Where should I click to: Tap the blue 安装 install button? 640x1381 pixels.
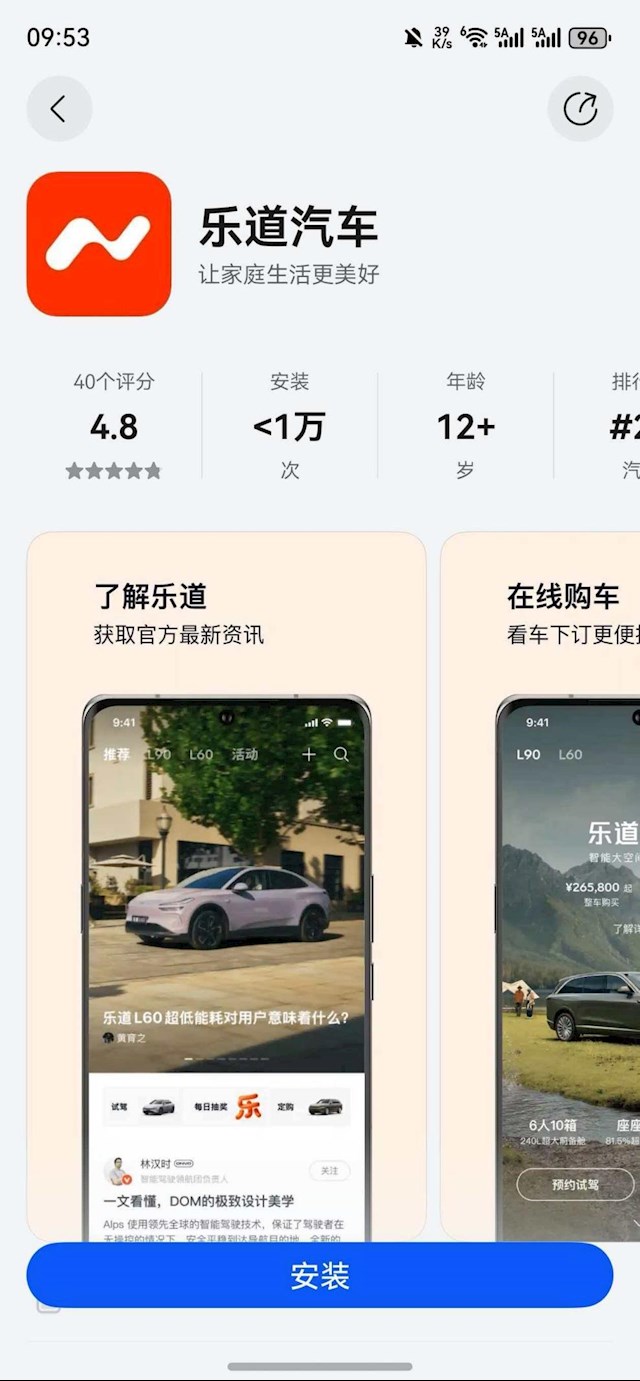pyautogui.click(x=319, y=1275)
